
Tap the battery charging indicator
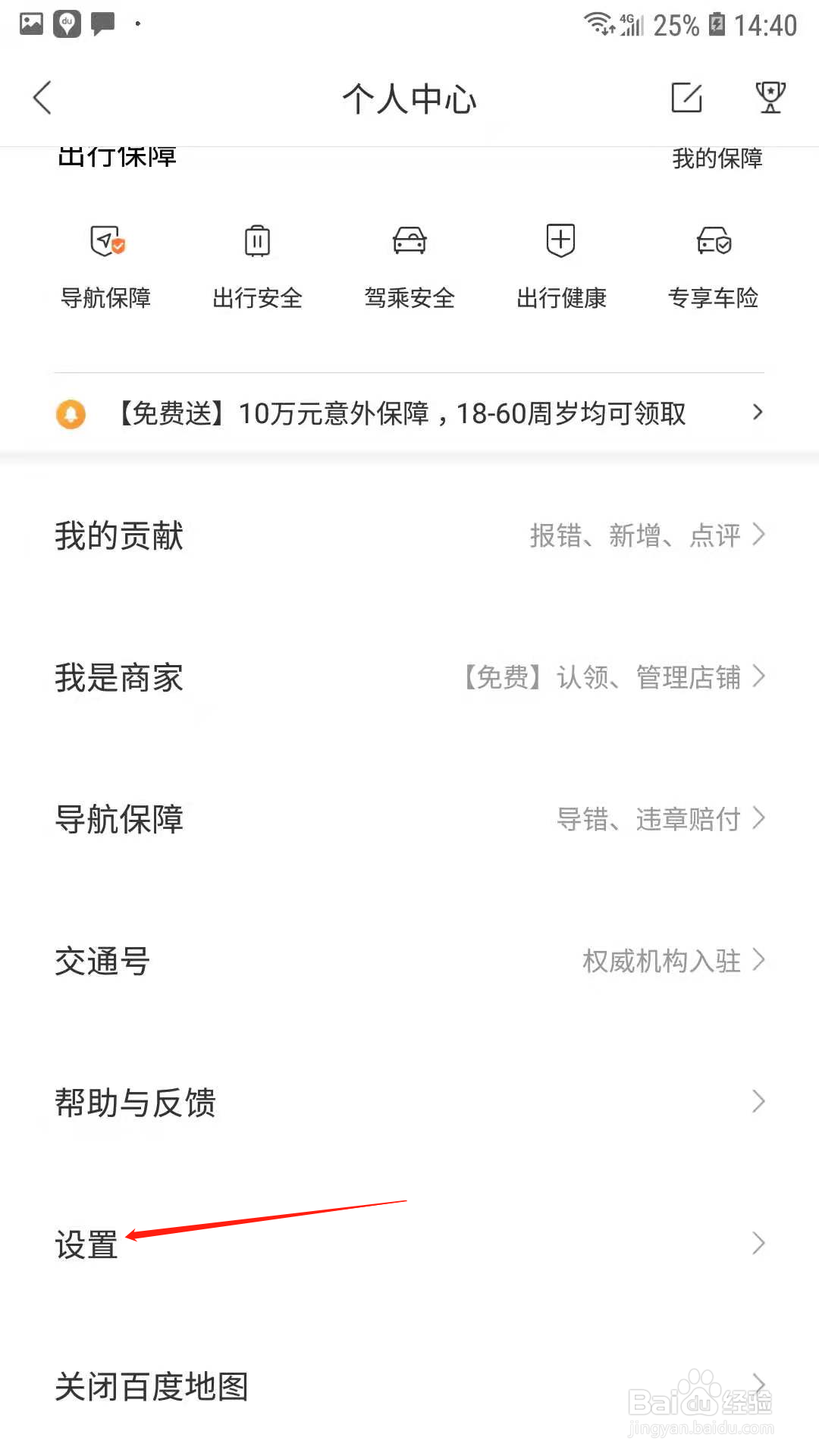click(716, 24)
